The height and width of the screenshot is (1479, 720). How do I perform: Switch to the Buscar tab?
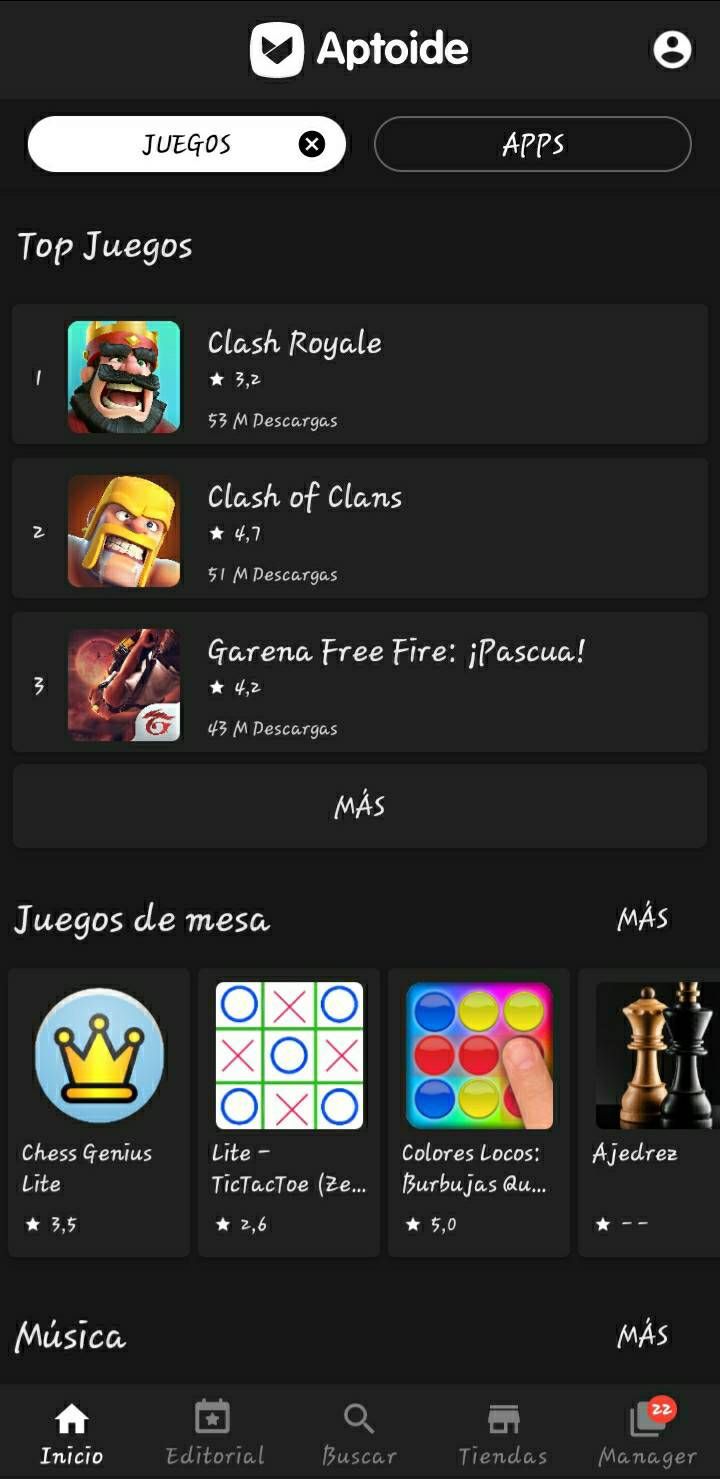click(x=359, y=1431)
